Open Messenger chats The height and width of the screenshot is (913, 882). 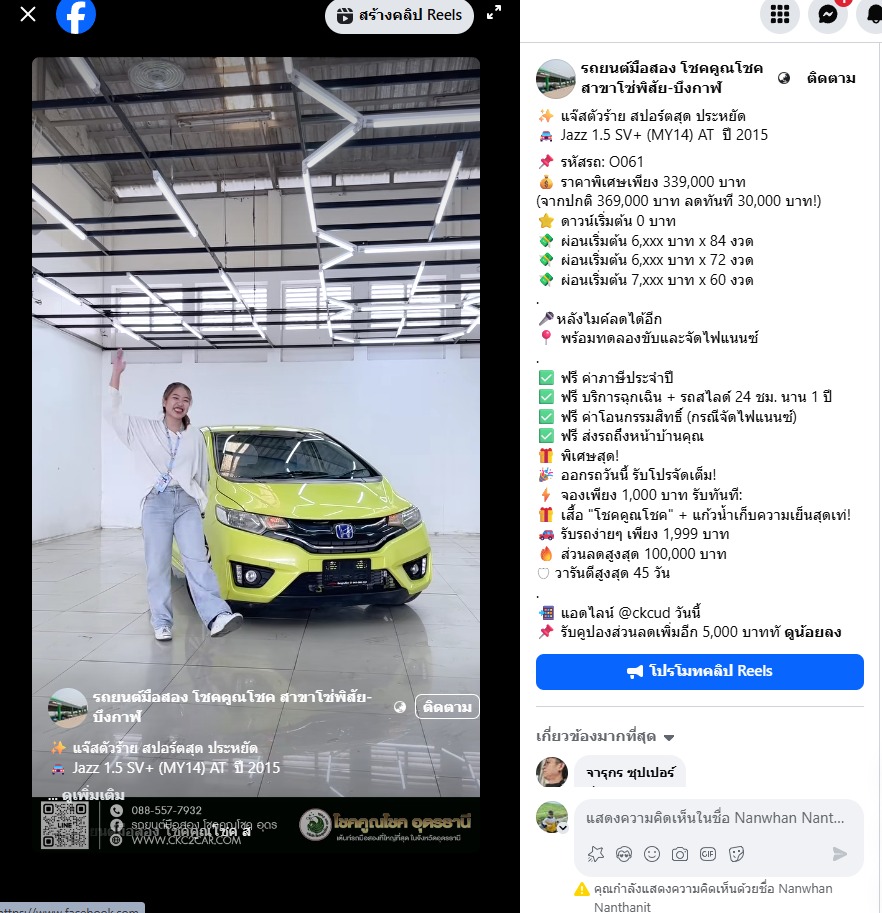[x=827, y=15]
